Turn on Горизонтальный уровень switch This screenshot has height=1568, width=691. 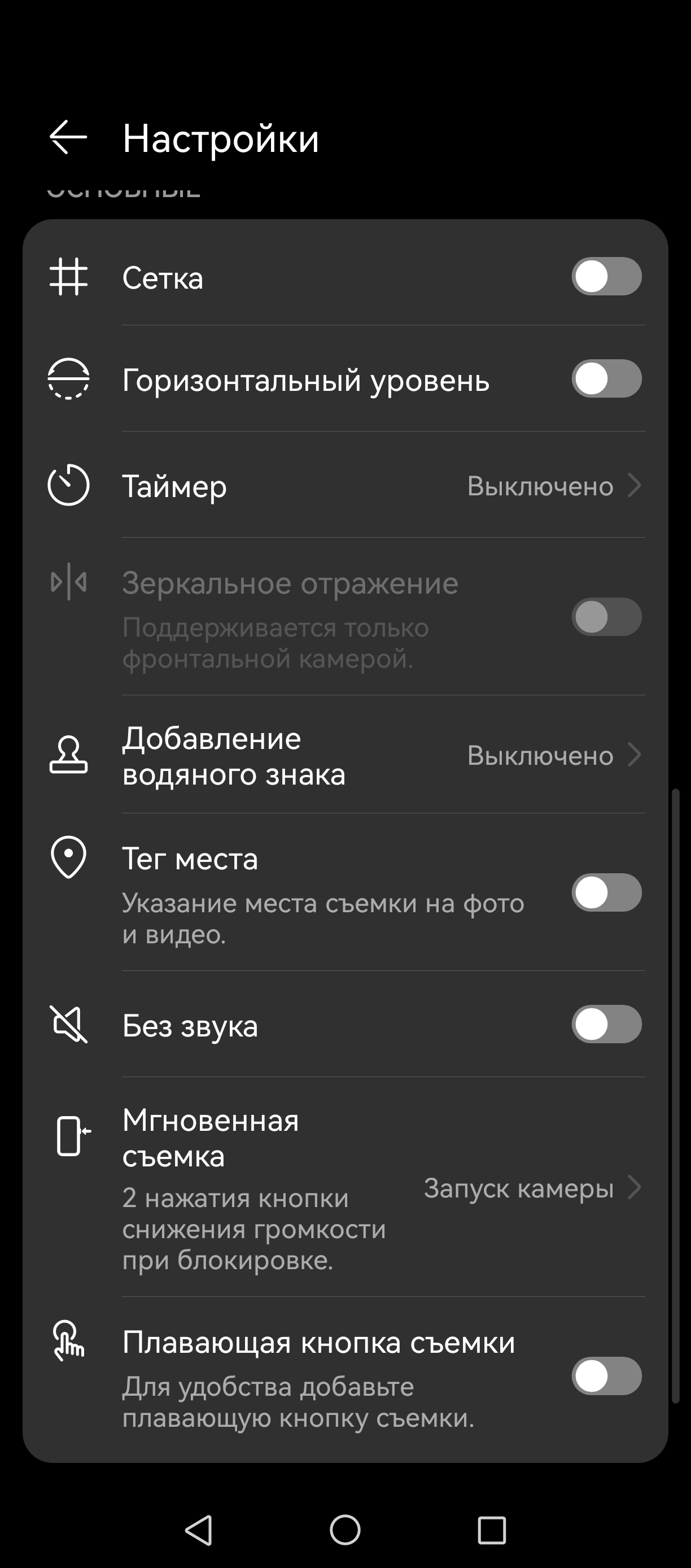606,379
